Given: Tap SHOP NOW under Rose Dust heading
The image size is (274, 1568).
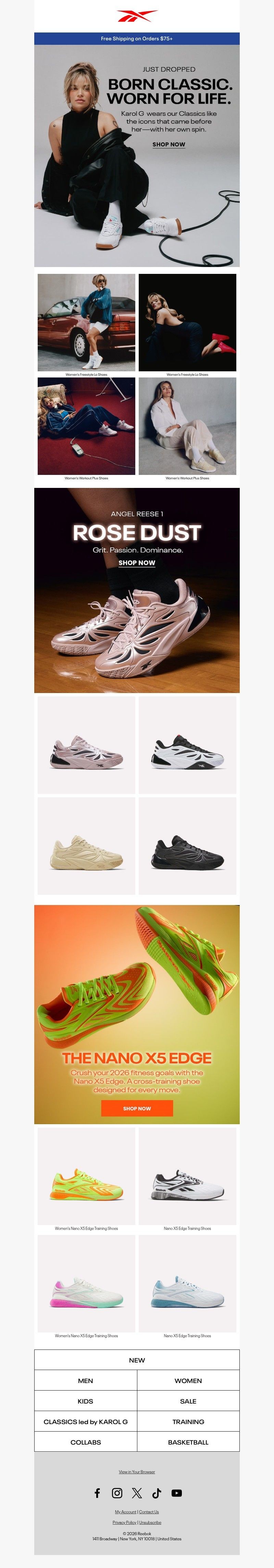Looking at the screenshot, I should [137, 563].
